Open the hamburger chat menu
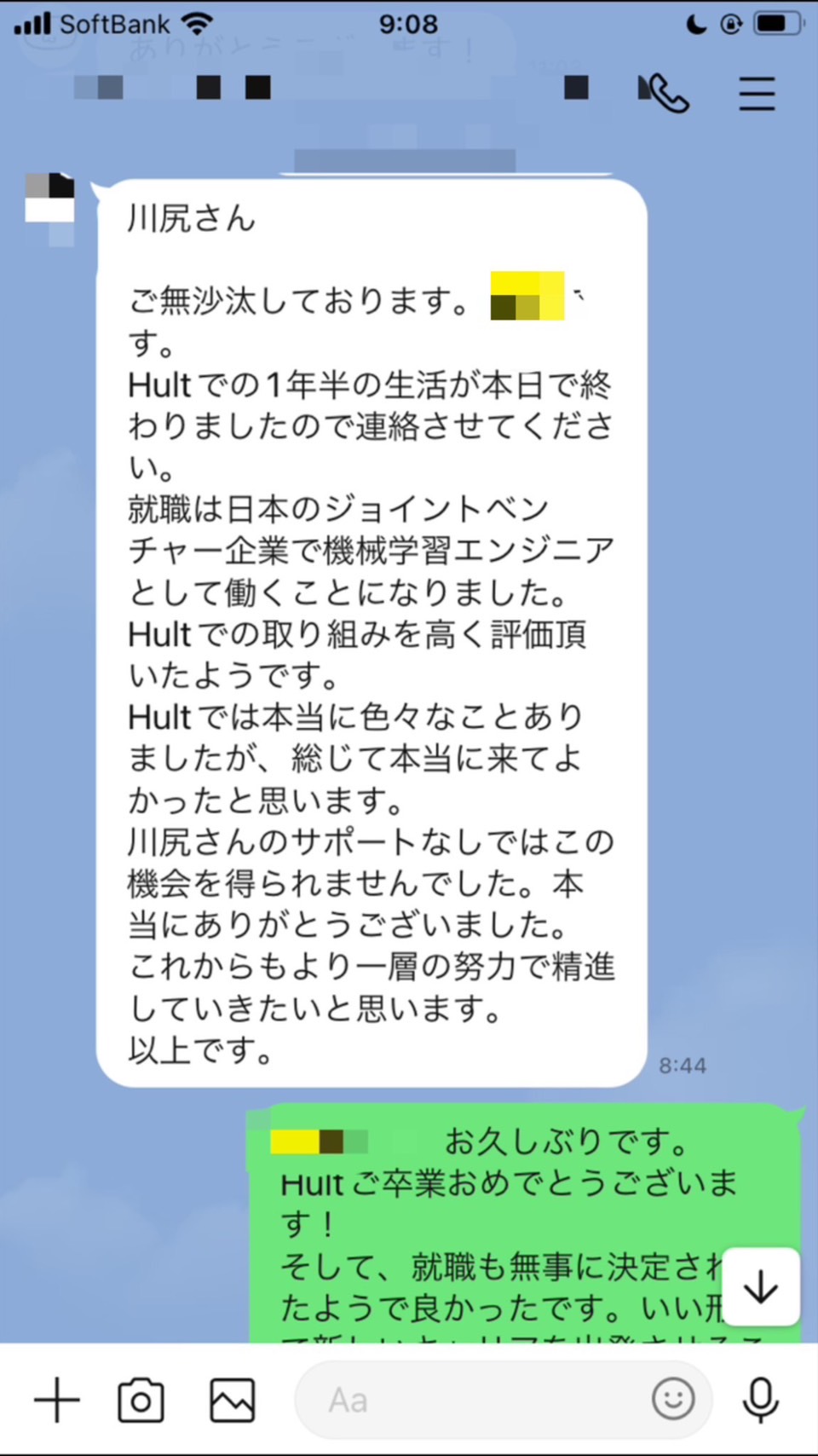This screenshot has width=818, height=1456. click(x=757, y=94)
